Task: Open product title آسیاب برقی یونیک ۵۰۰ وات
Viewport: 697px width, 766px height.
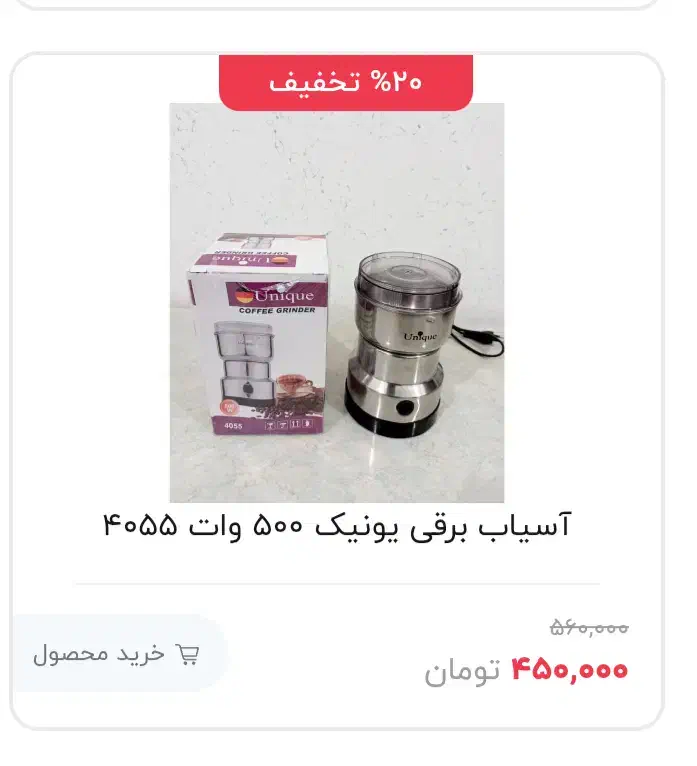Action: click(x=337, y=524)
